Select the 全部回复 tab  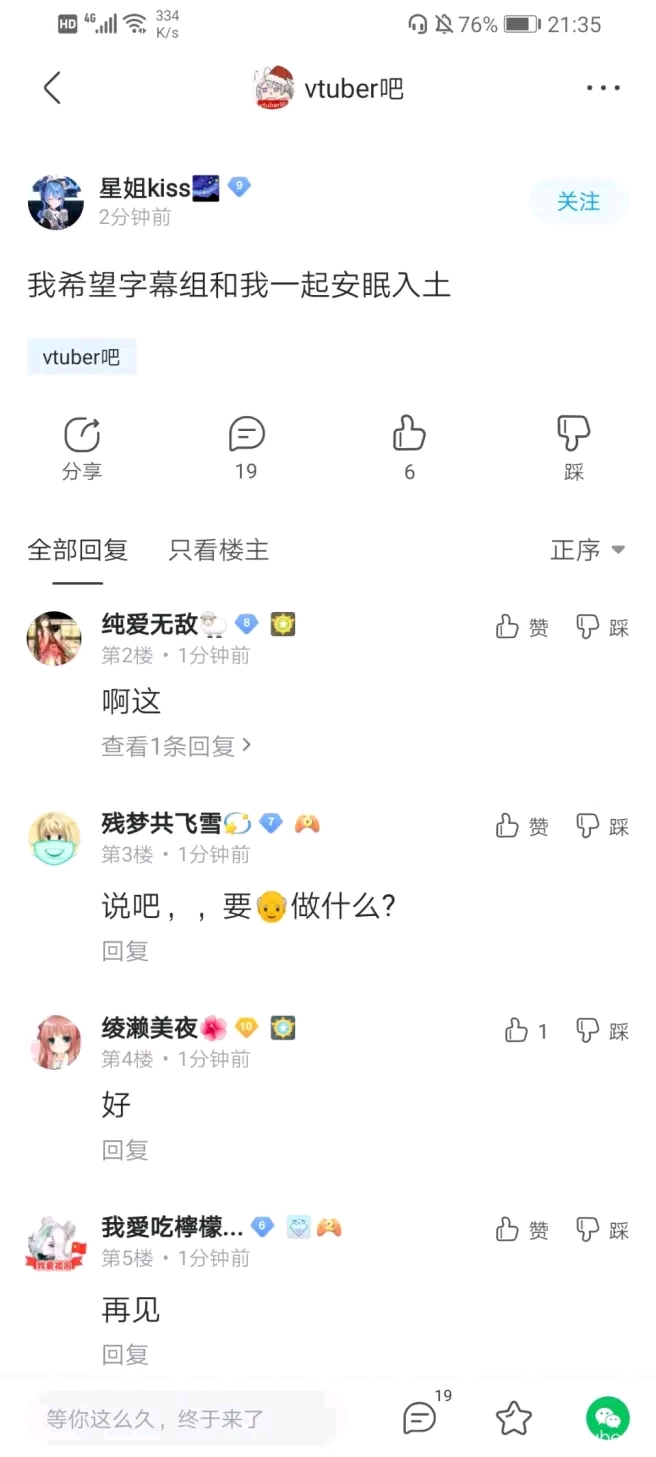point(77,550)
